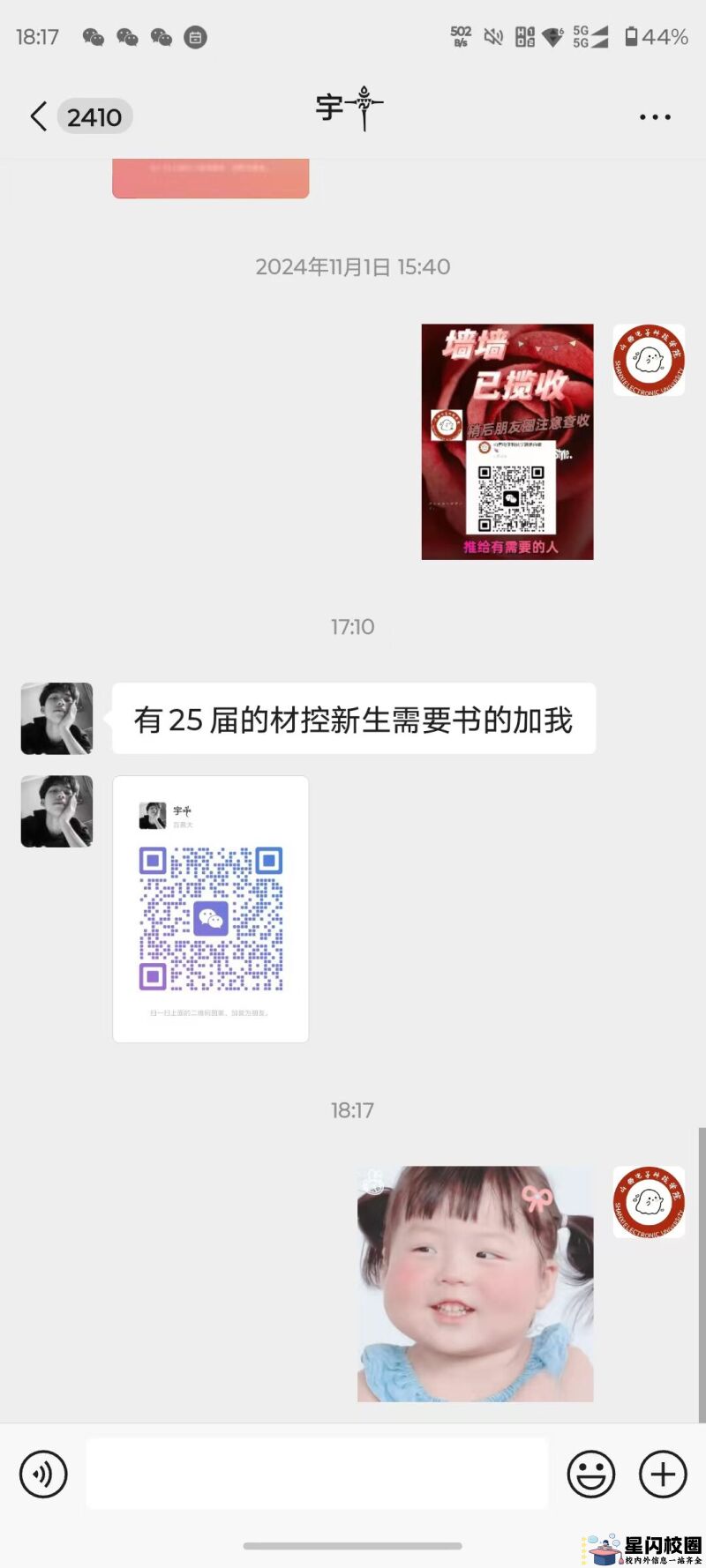
Task: View the red rose poster image
Action: coord(507,442)
